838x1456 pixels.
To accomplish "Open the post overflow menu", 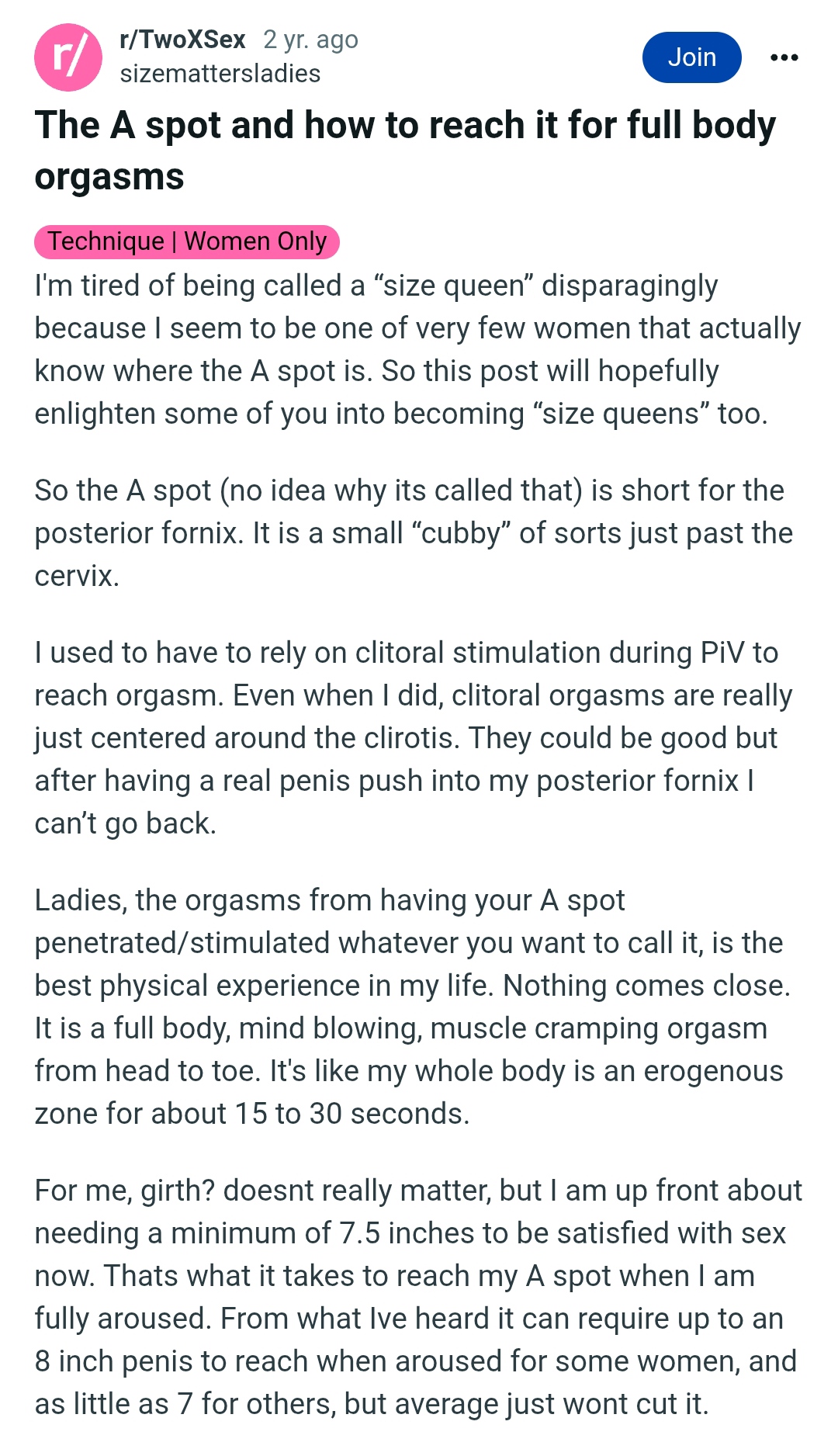I will click(x=784, y=57).
